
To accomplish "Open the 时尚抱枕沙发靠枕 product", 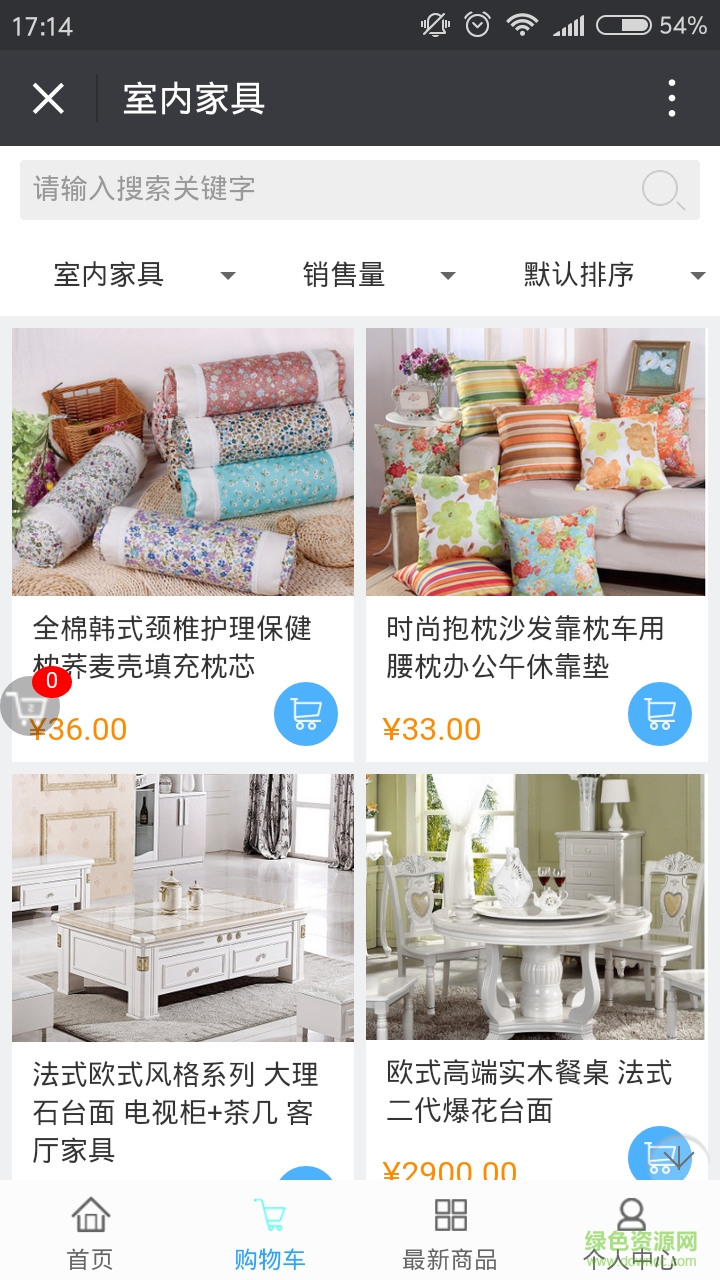I will (536, 462).
